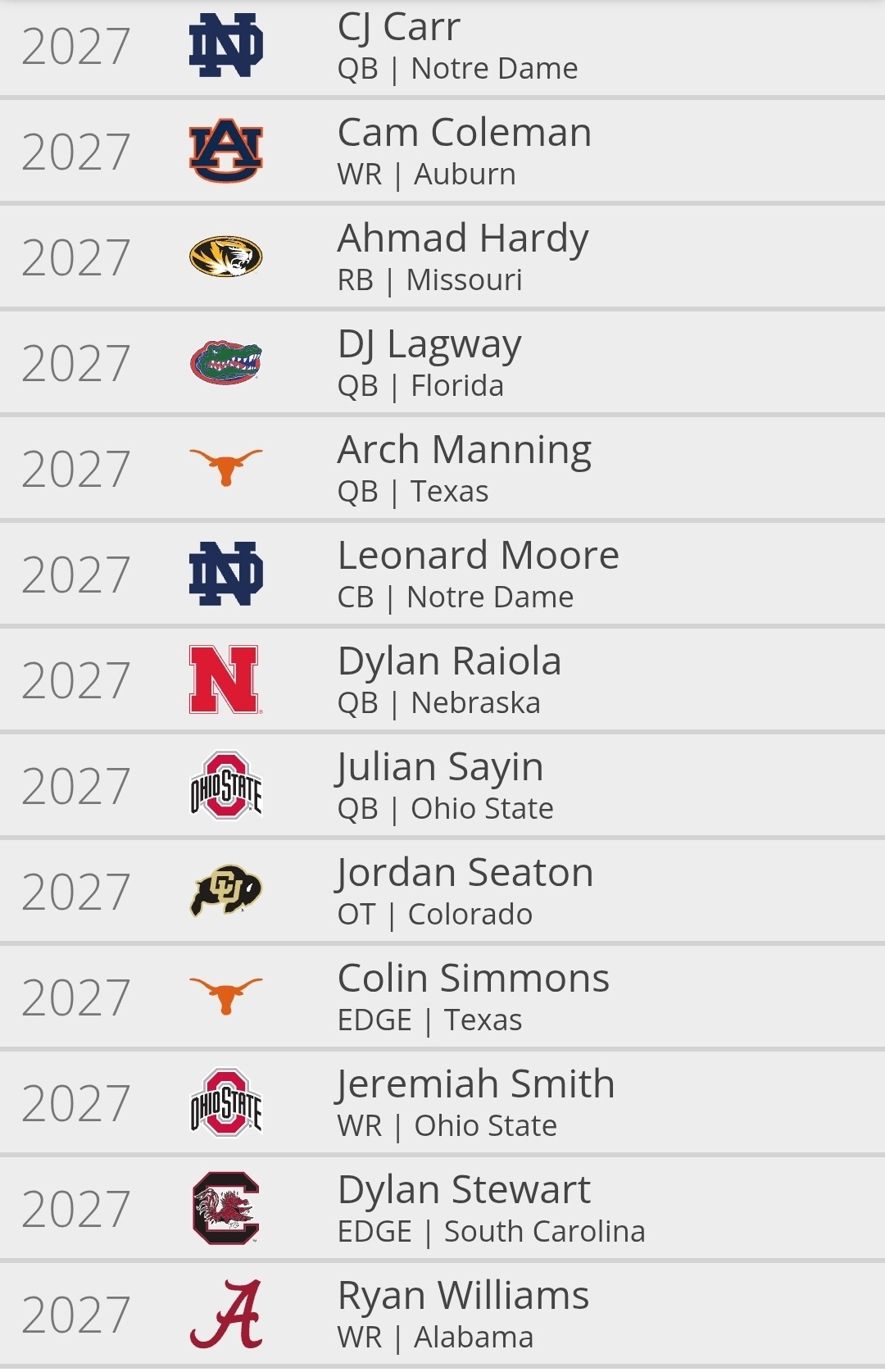The width and height of the screenshot is (885, 1372).
Task: Open Leonard Moore's player page
Action: [x=478, y=557]
